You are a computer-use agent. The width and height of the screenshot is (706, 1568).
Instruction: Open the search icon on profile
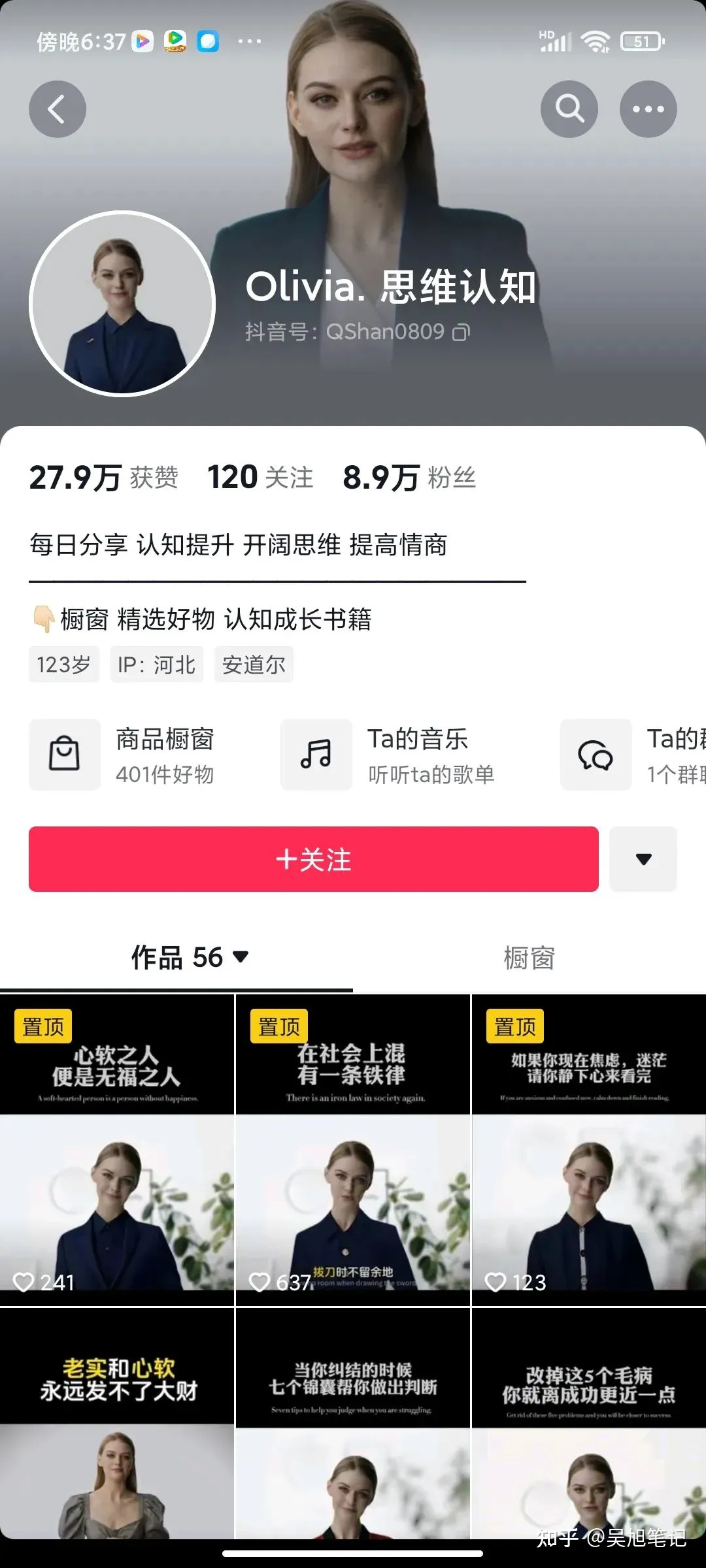click(x=569, y=109)
